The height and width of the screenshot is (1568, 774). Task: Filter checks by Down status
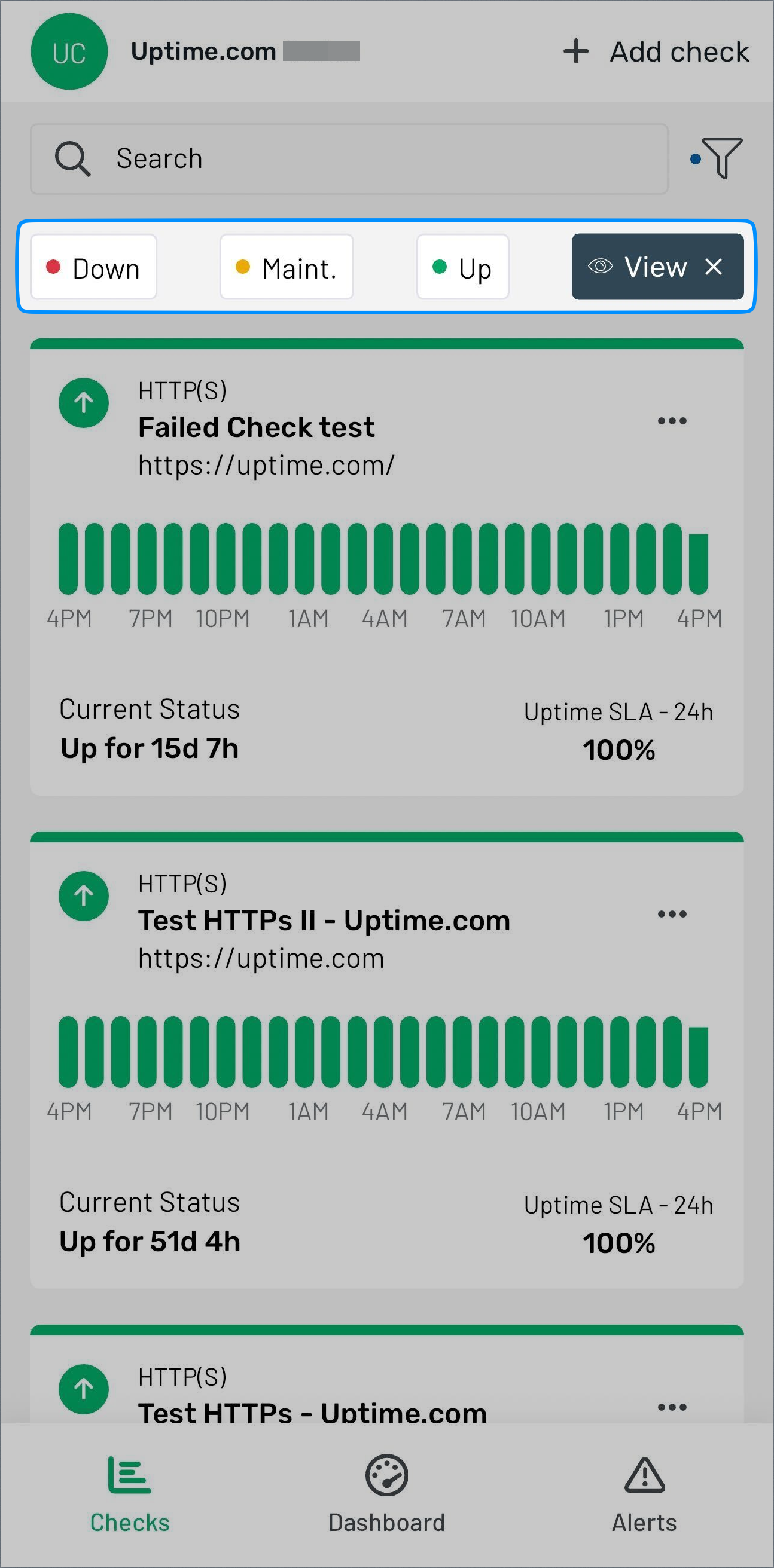[x=94, y=267]
